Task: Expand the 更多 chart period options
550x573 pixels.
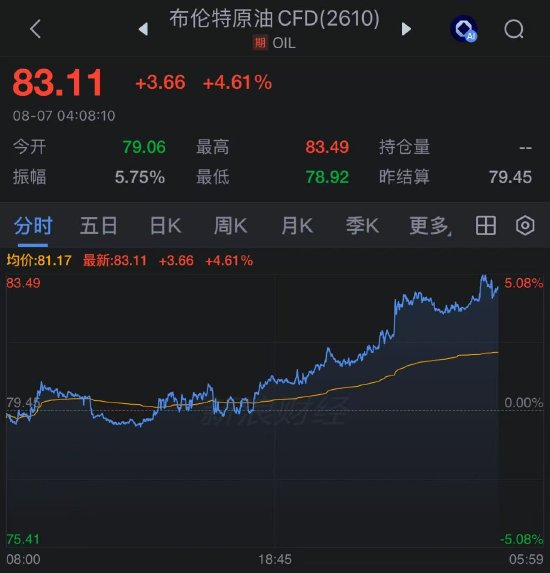Action: pyautogui.click(x=430, y=225)
